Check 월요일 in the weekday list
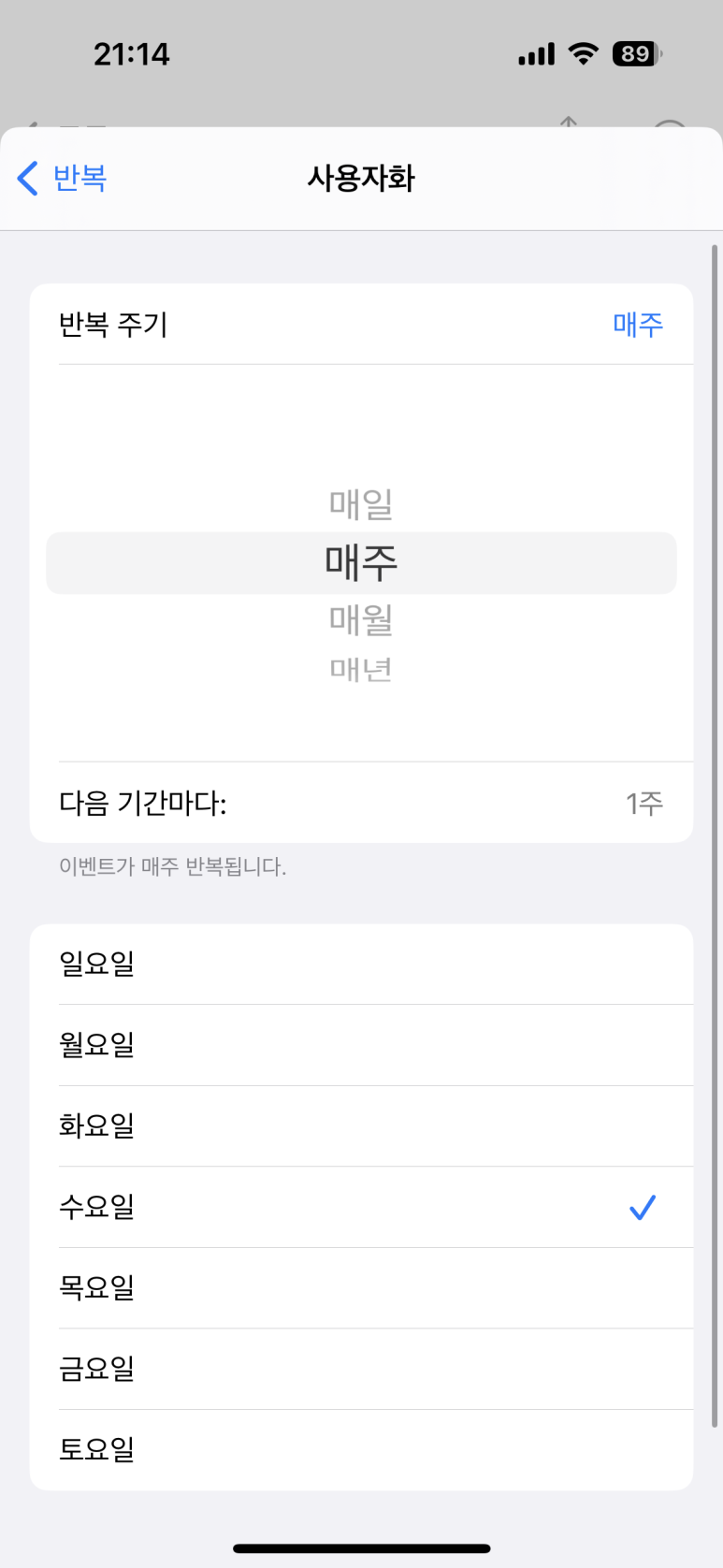This screenshot has height=1568, width=723. tap(361, 1045)
